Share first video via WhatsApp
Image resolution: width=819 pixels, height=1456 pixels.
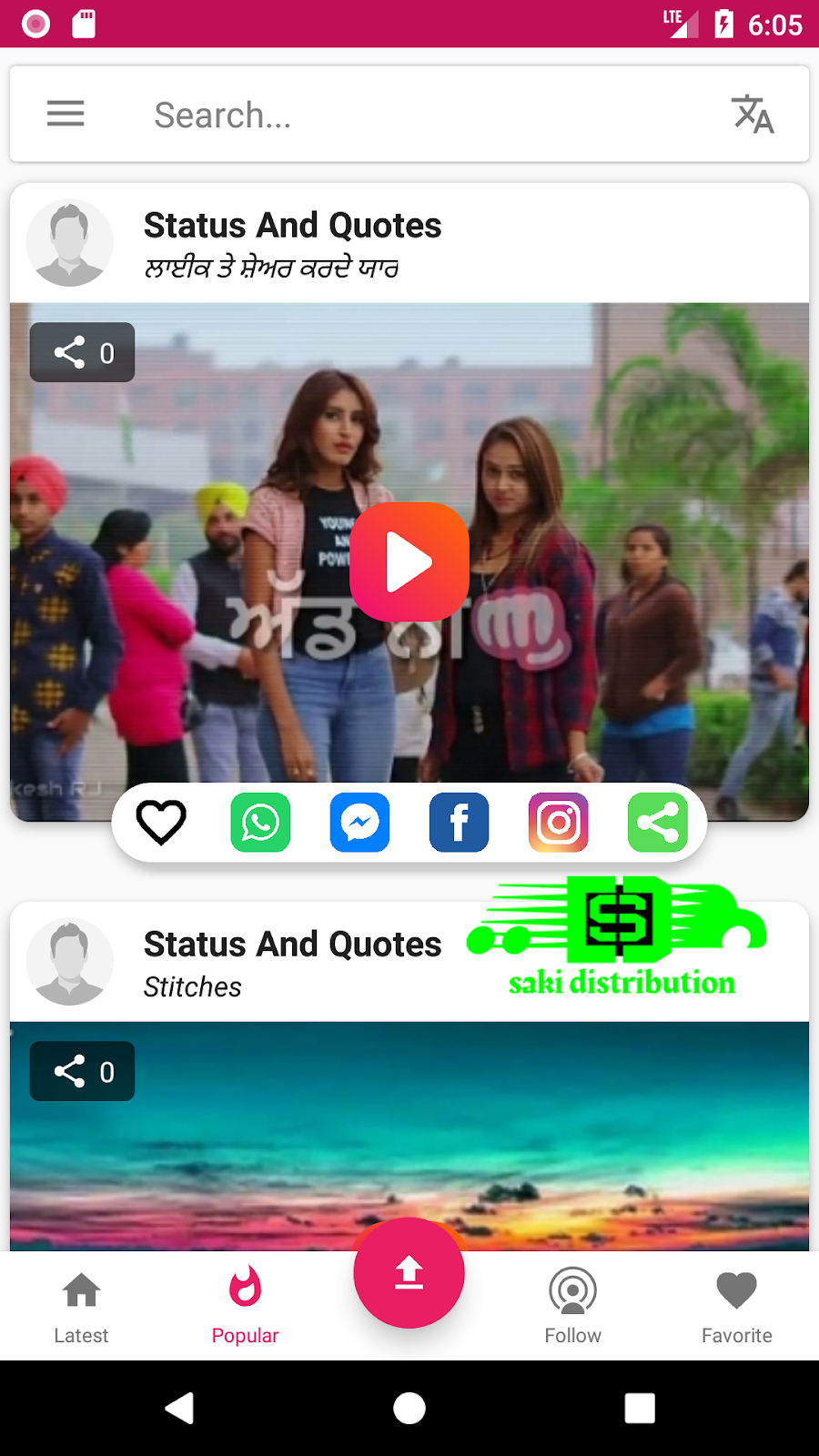click(260, 823)
